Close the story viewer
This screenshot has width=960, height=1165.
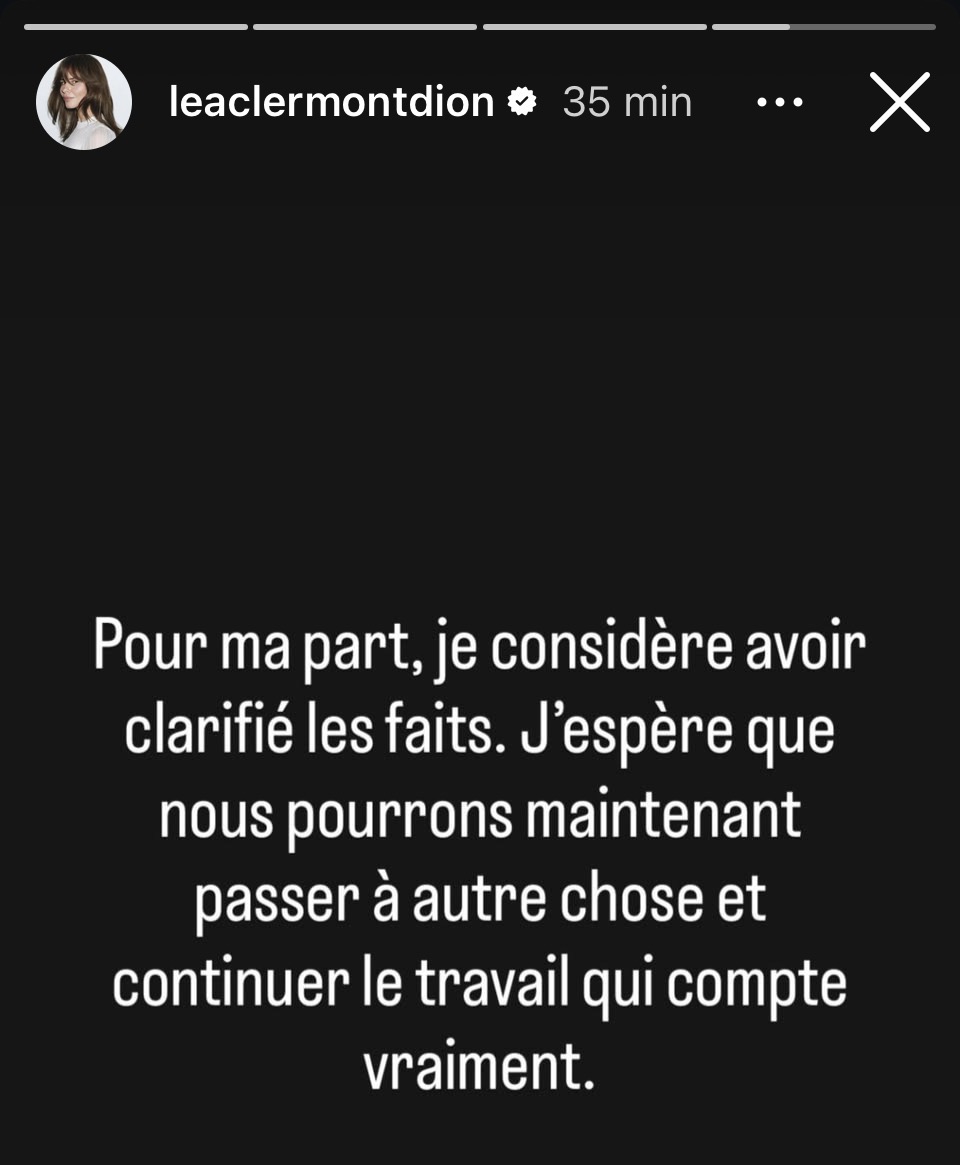point(899,102)
